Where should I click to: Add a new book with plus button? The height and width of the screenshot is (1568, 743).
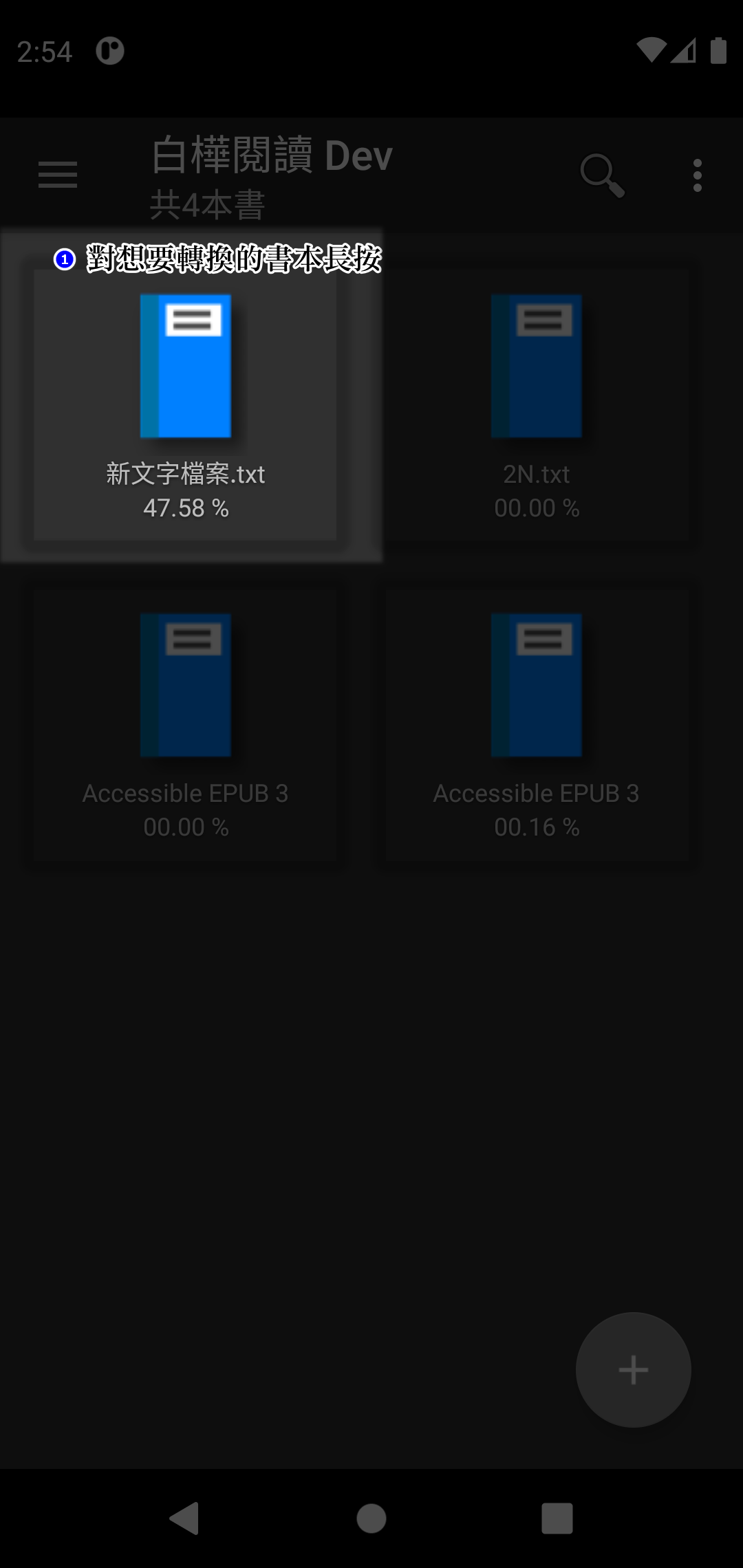click(633, 1370)
